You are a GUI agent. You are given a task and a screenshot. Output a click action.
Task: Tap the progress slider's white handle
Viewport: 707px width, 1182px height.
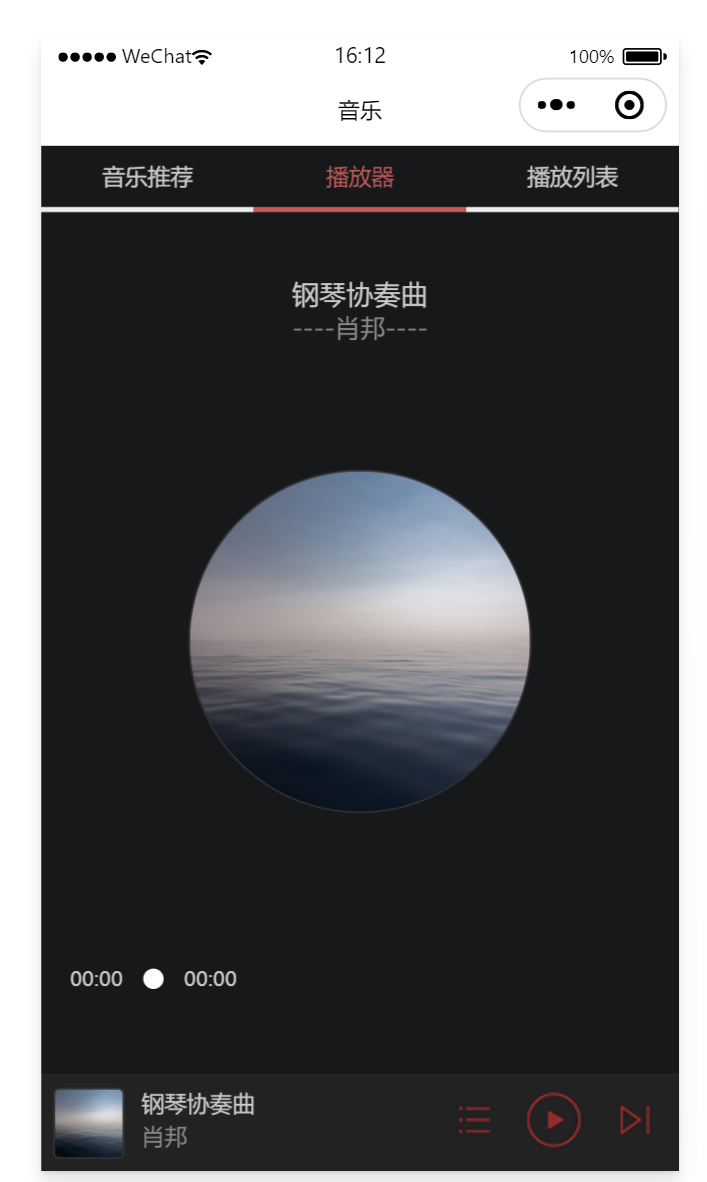coord(154,978)
